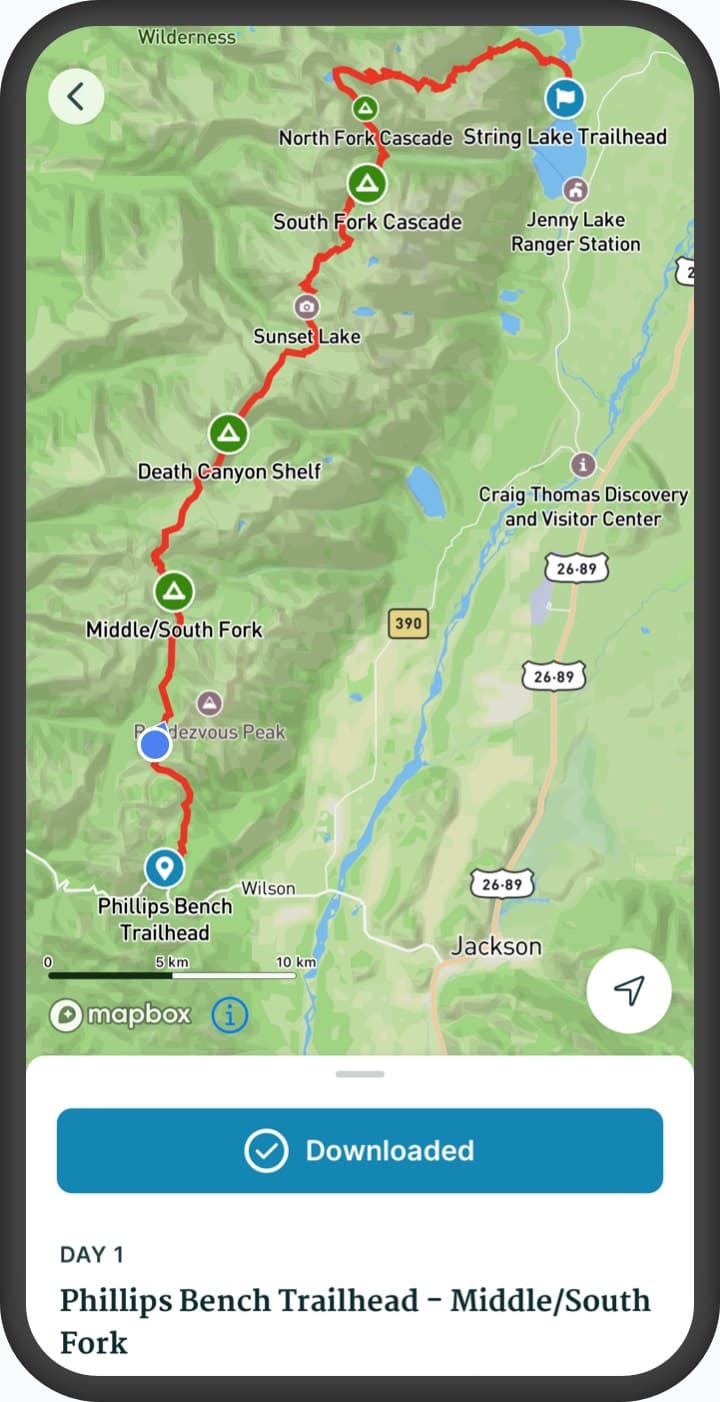720x1402 pixels.
Task: Open the Sunset Lake photo marker
Action: coord(306,305)
